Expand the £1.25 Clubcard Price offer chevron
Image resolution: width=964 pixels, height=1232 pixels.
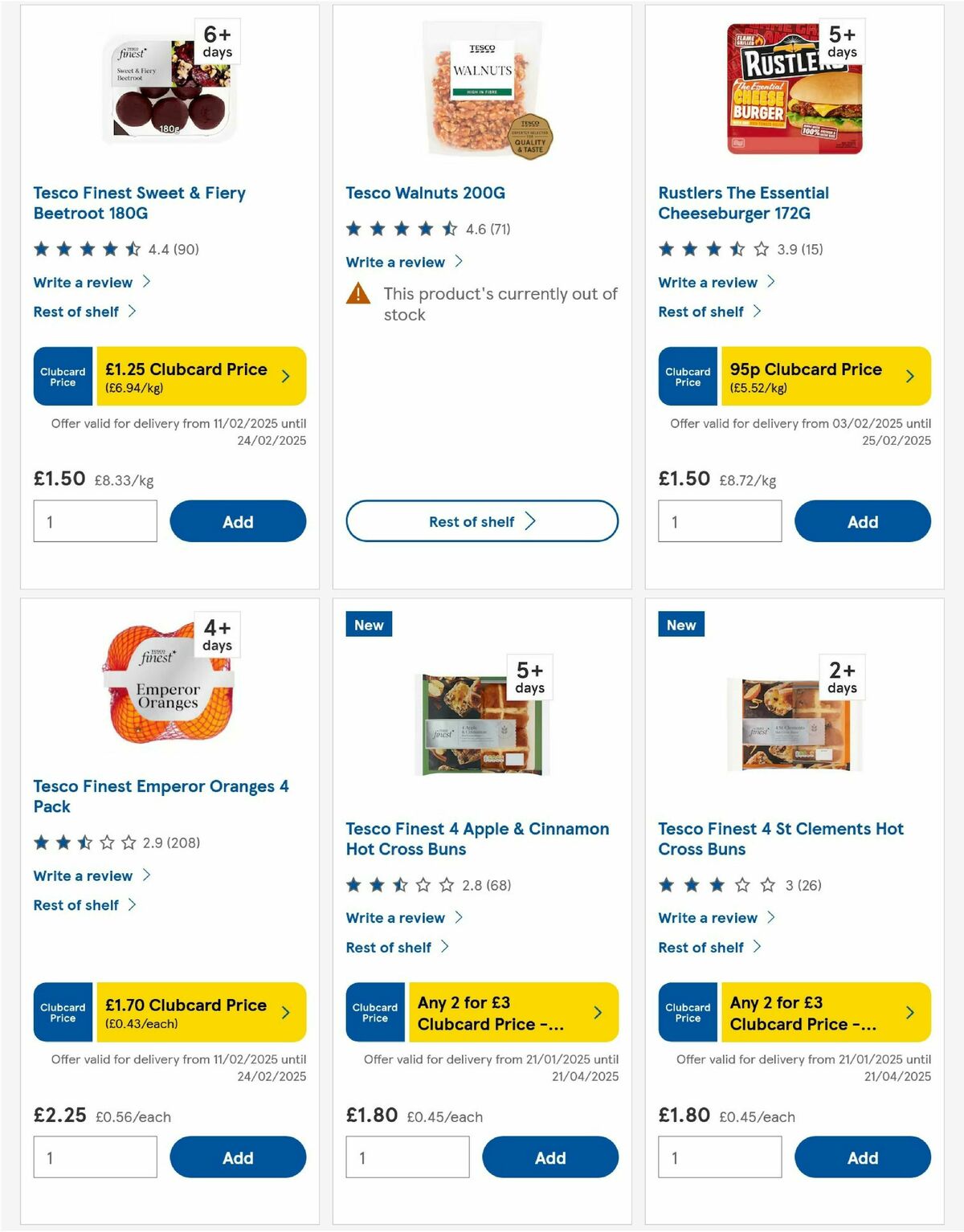[x=287, y=376]
